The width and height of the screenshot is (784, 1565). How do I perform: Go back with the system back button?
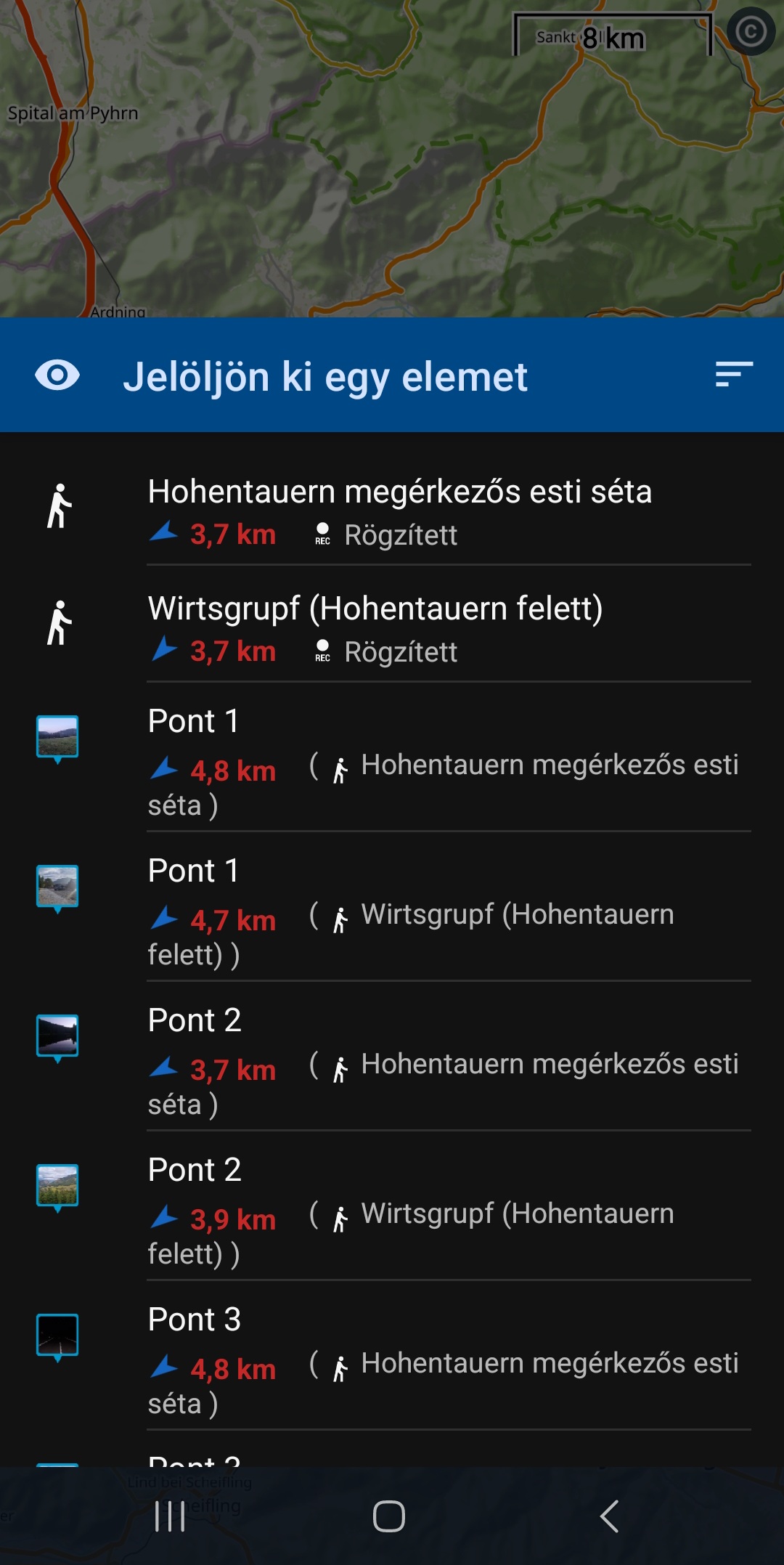click(609, 1516)
